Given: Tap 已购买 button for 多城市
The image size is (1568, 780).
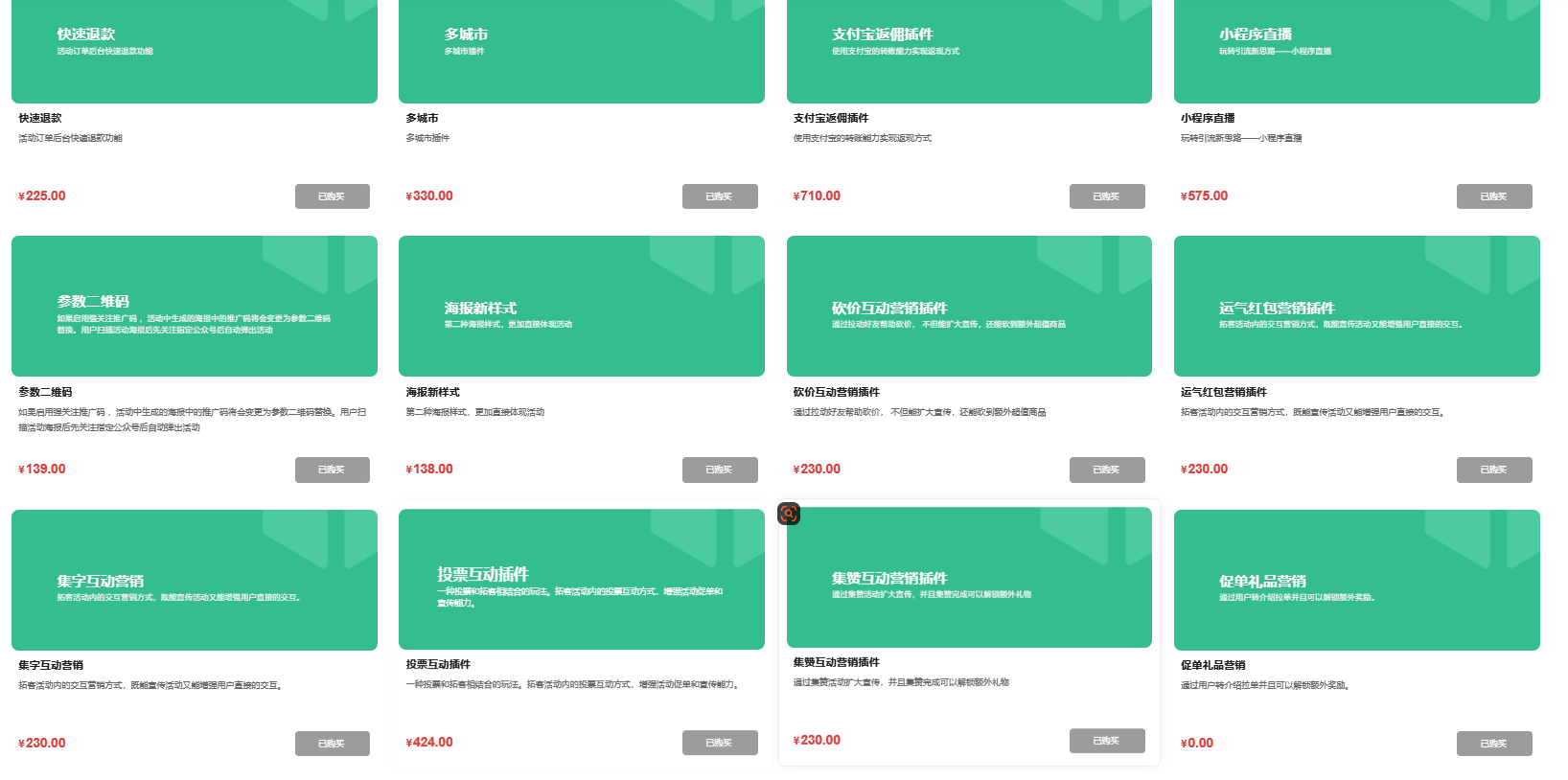Looking at the screenshot, I should pos(719,196).
